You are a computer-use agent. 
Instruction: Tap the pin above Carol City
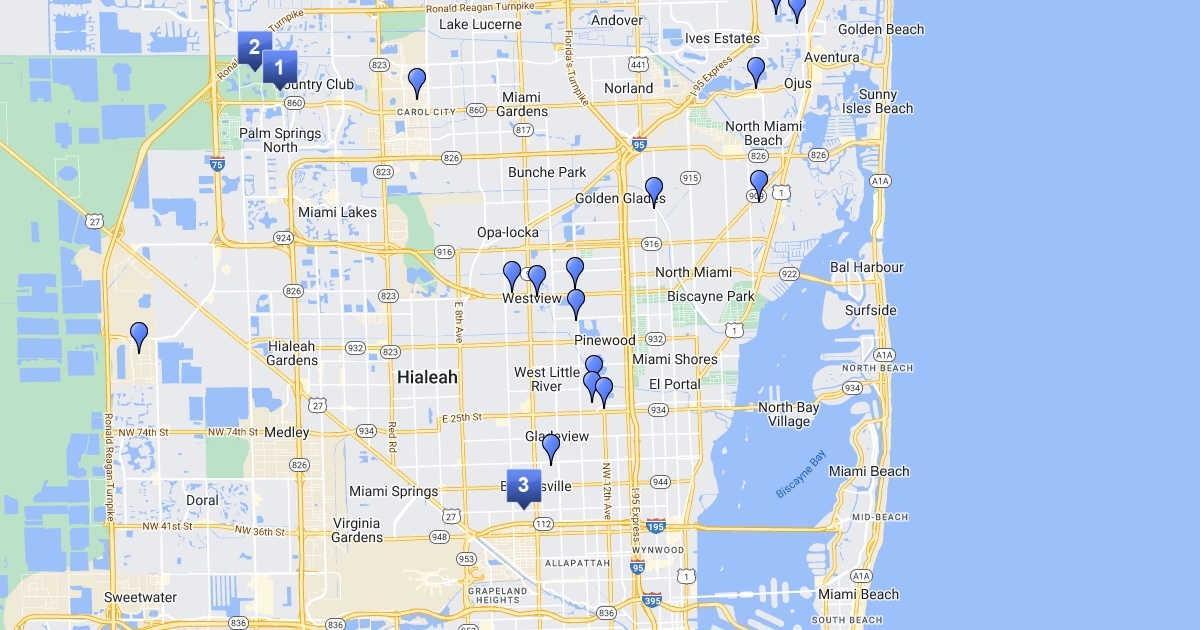[417, 83]
